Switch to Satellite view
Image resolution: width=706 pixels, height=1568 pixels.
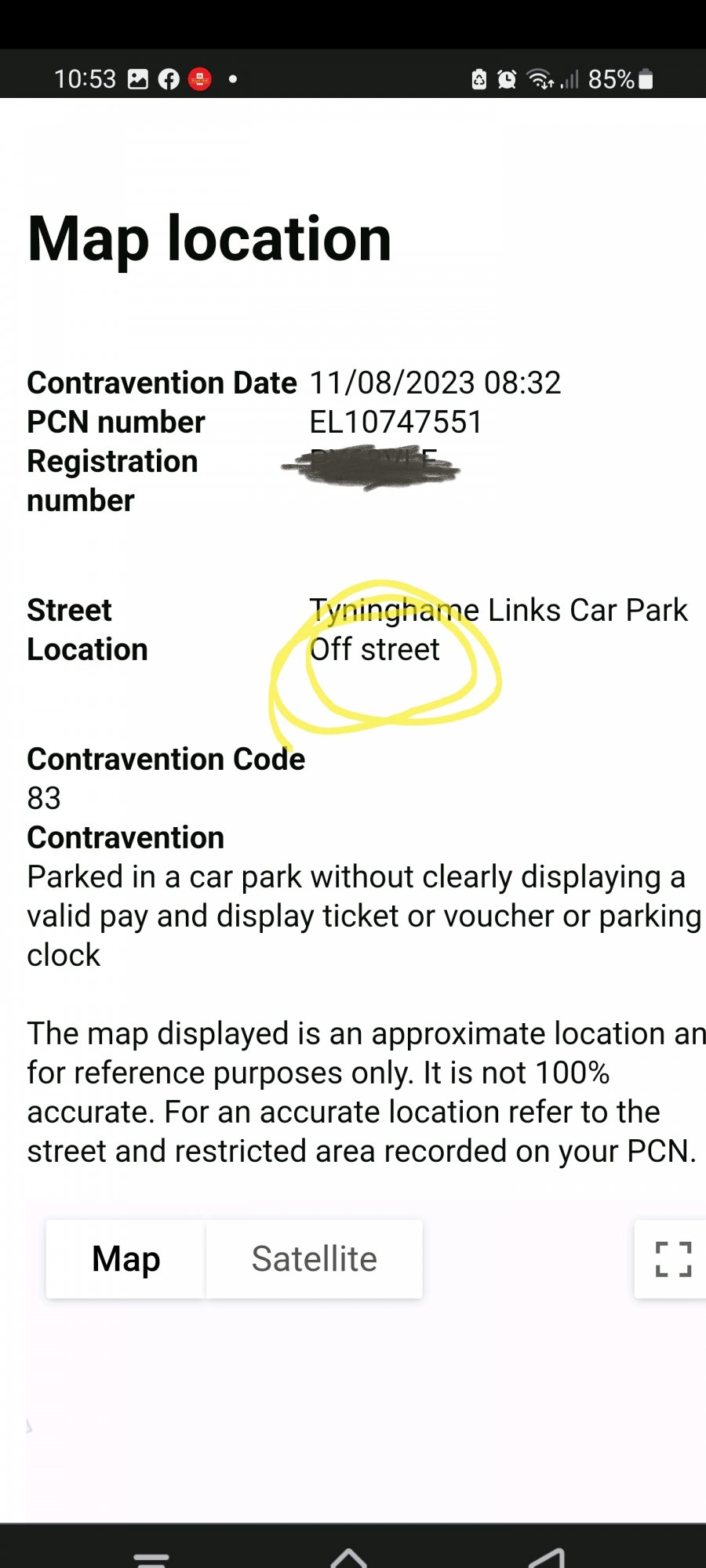pos(314,1258)
